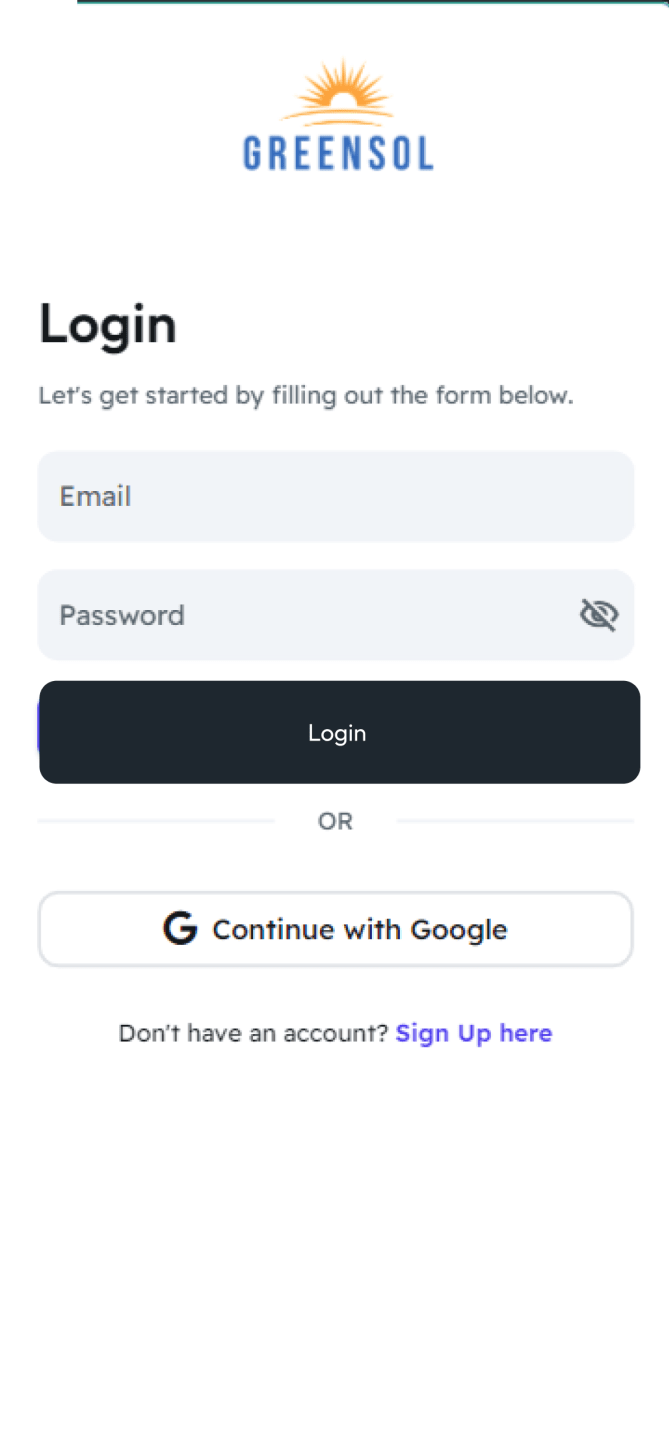669x1448 pixels.
Task: Continue with Google sign-in
Action: pyautogui.click(x=336, y=929)
